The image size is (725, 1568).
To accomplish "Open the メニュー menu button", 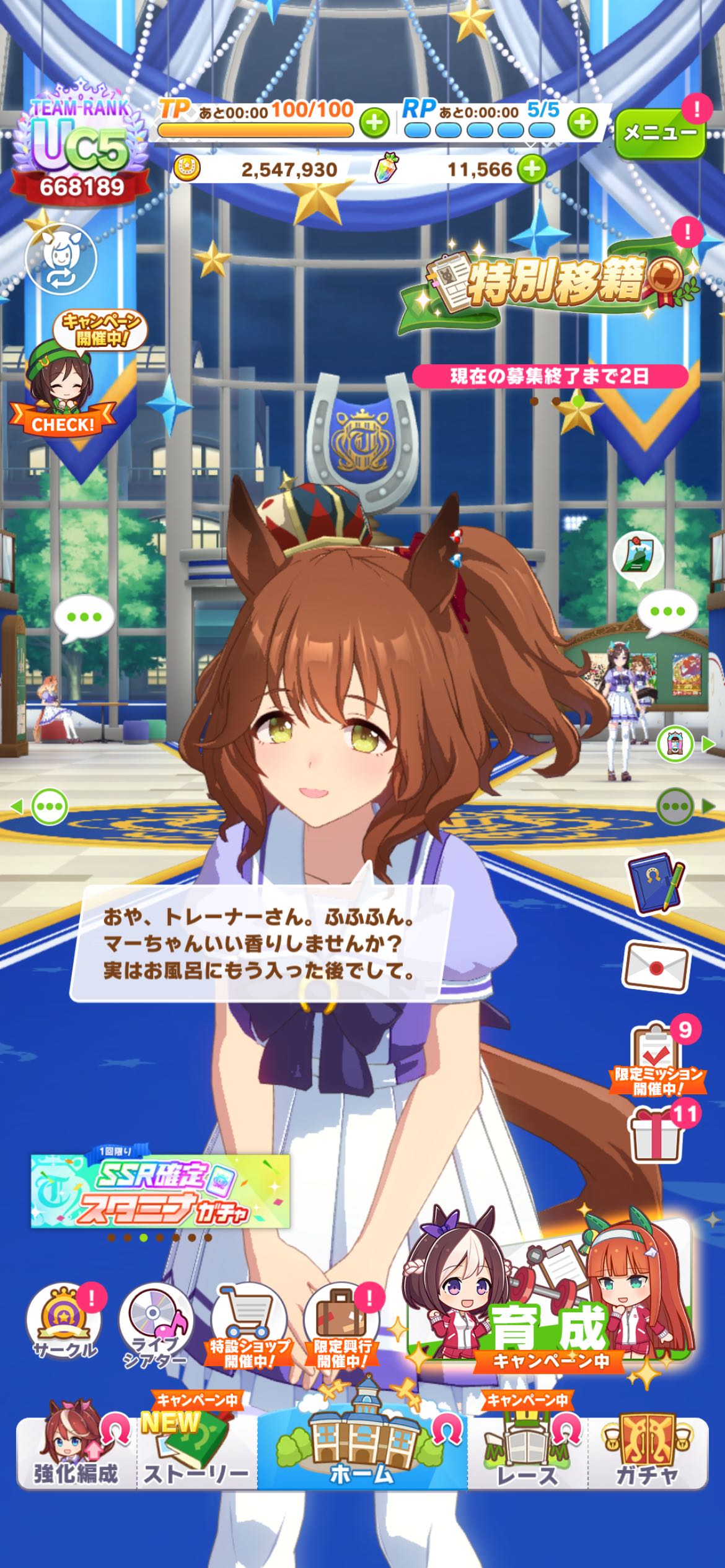I will click(x=659, y=133).
